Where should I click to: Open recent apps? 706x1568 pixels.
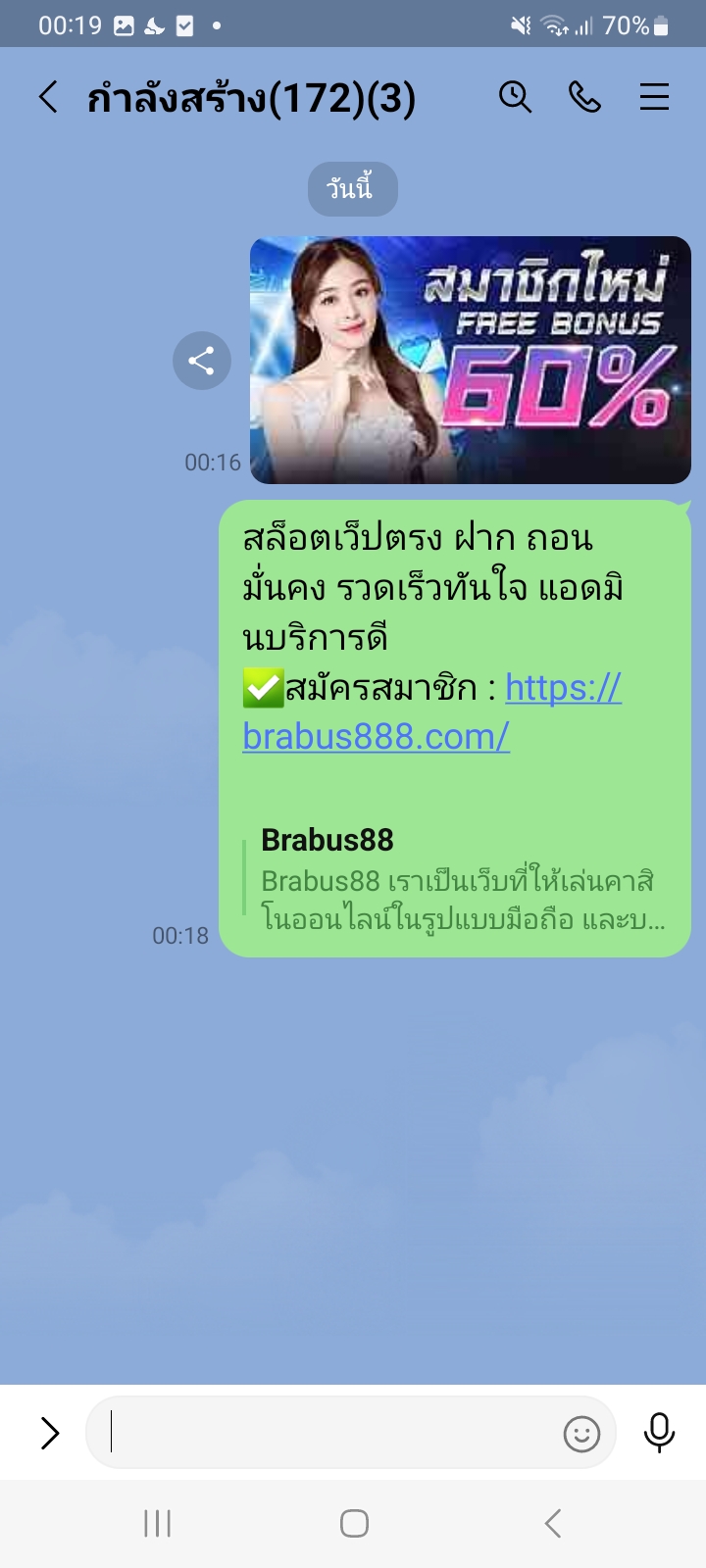point(157,1523)
